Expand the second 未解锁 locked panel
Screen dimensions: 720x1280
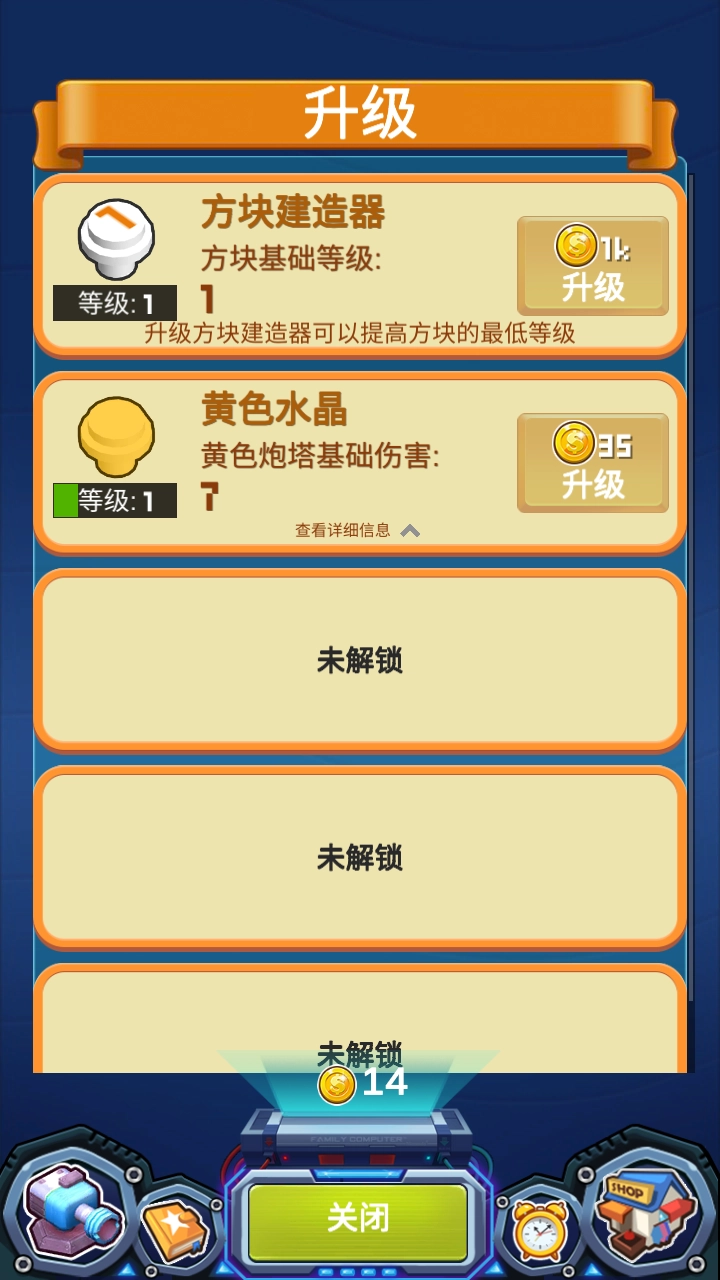(360, 857)
